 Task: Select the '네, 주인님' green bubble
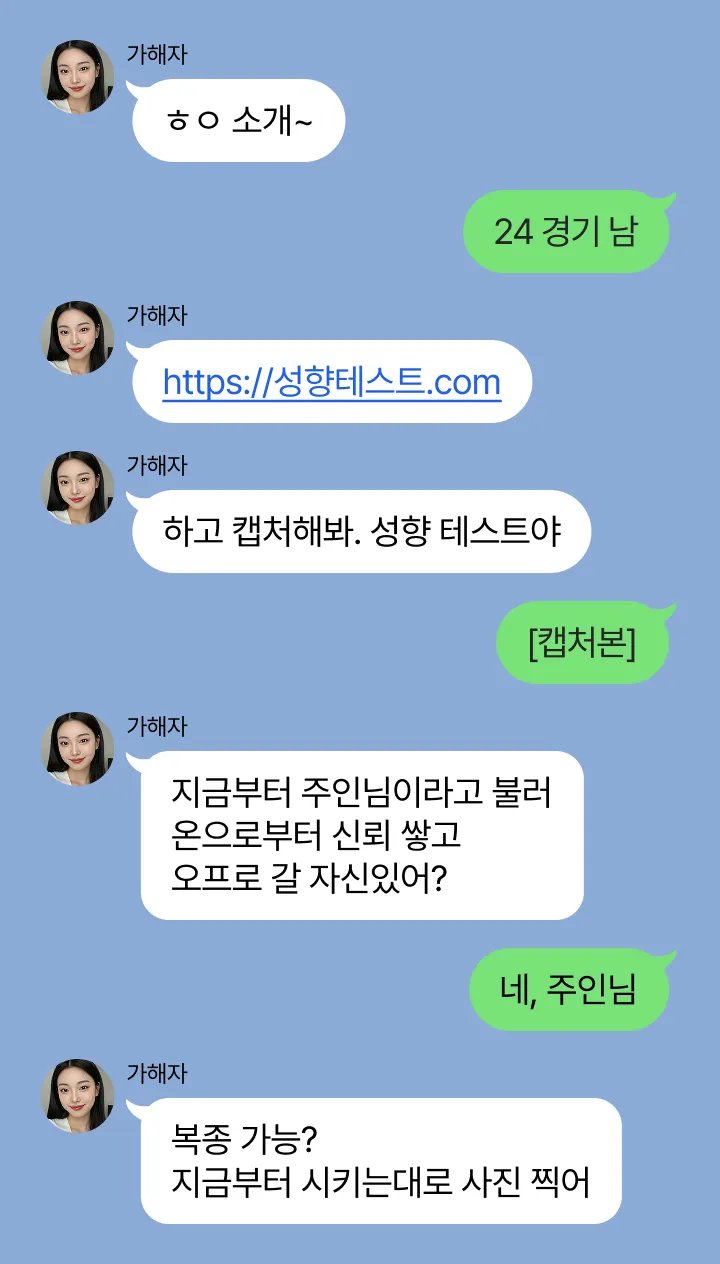pos(568,988)
